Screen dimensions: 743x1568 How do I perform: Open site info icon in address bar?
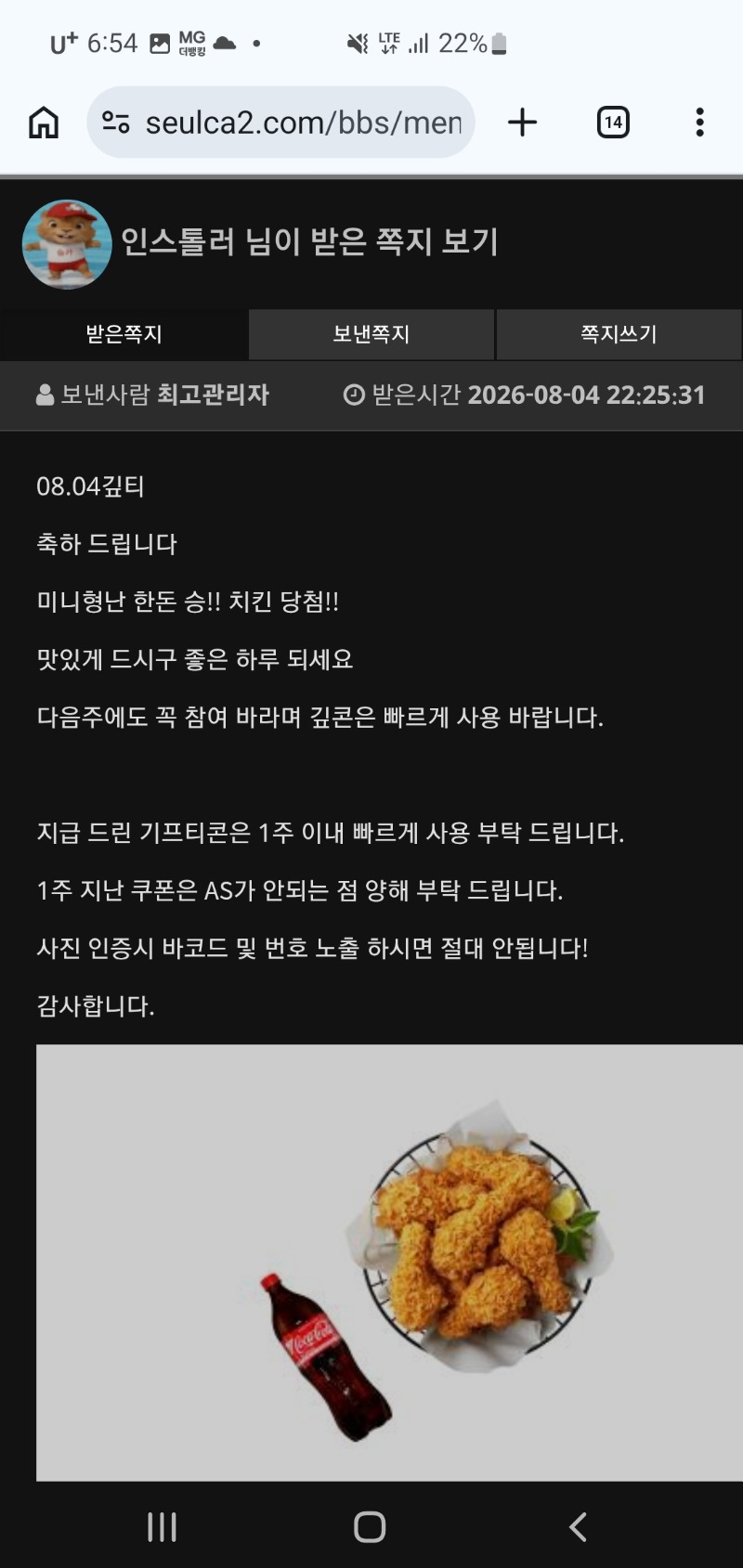[116, 123]
